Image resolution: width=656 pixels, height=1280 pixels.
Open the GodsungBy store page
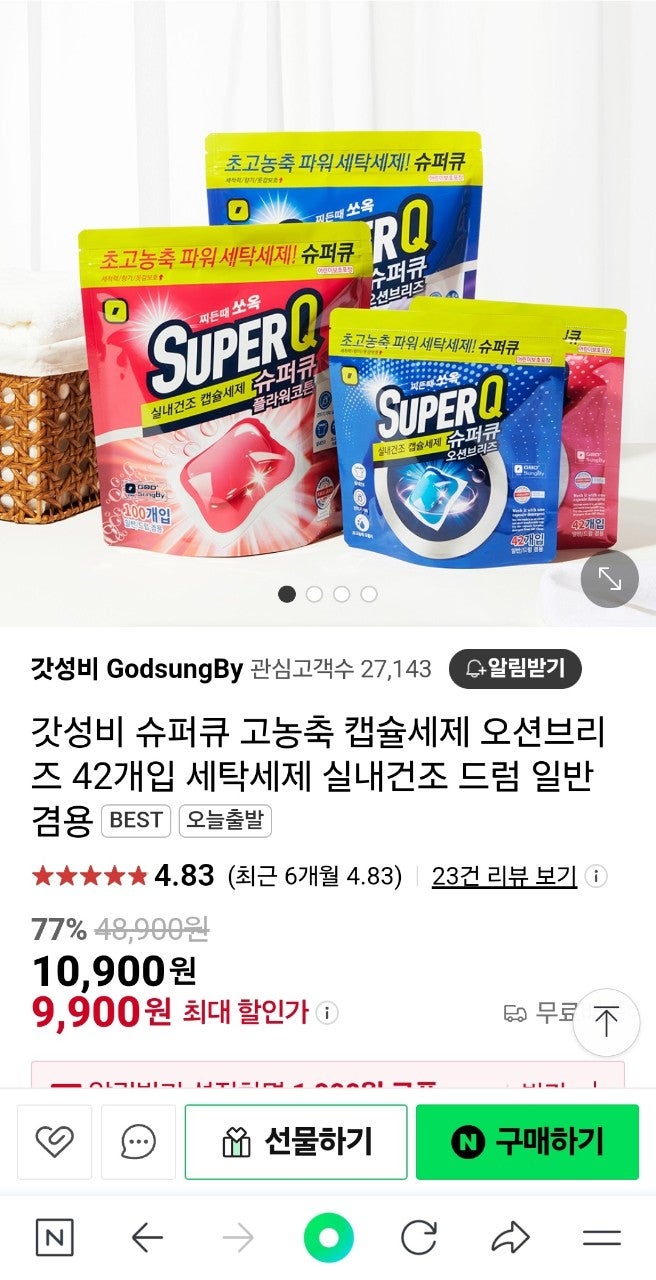(x=137, y=669)
